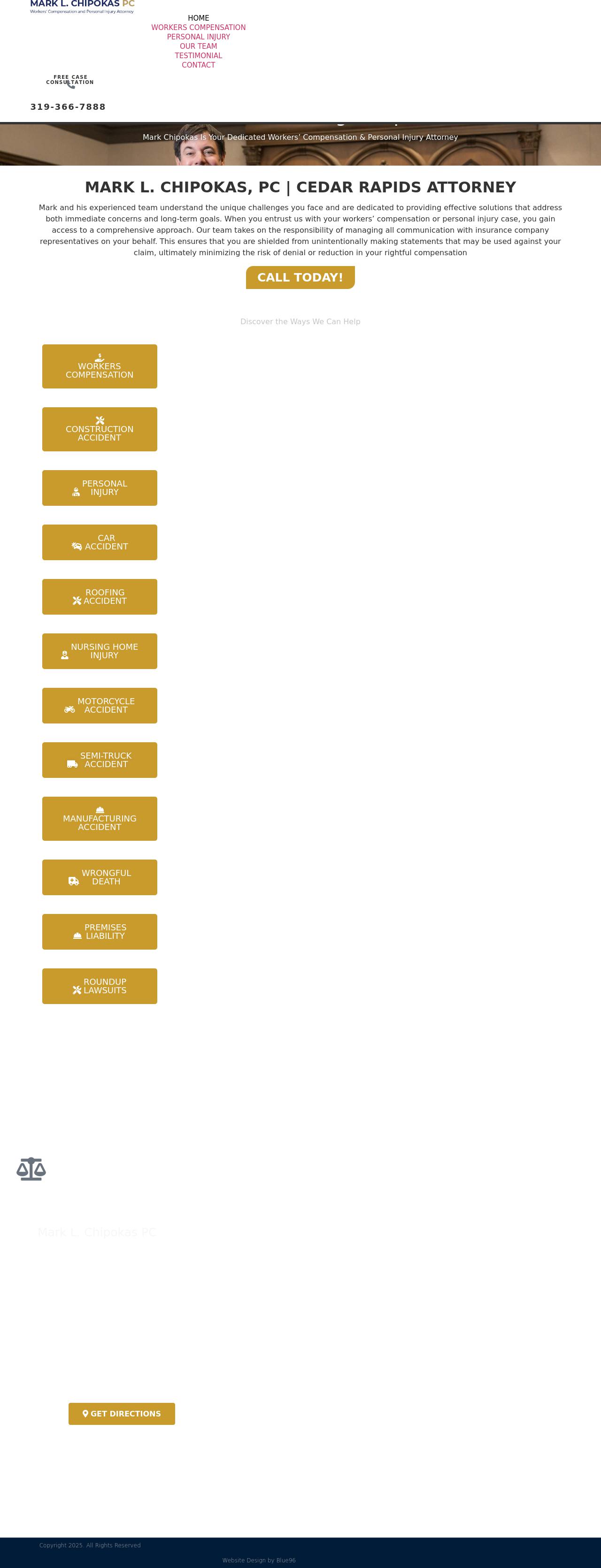Screen dimensions: 601x1568
Task: View the Testimonial page
Action: coord(198,55)
